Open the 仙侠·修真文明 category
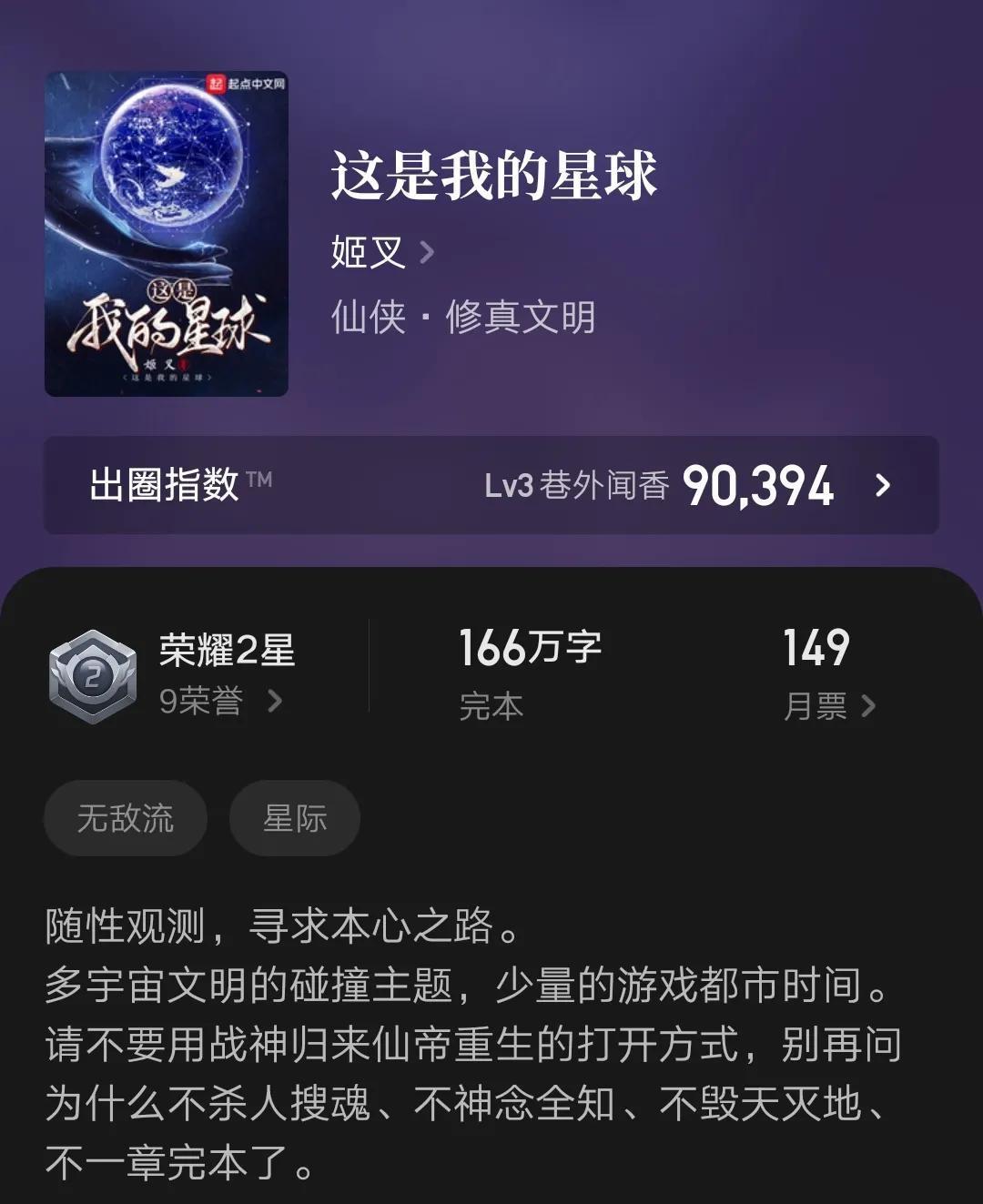Screen dimensions: 983x1204 point(463,318)
